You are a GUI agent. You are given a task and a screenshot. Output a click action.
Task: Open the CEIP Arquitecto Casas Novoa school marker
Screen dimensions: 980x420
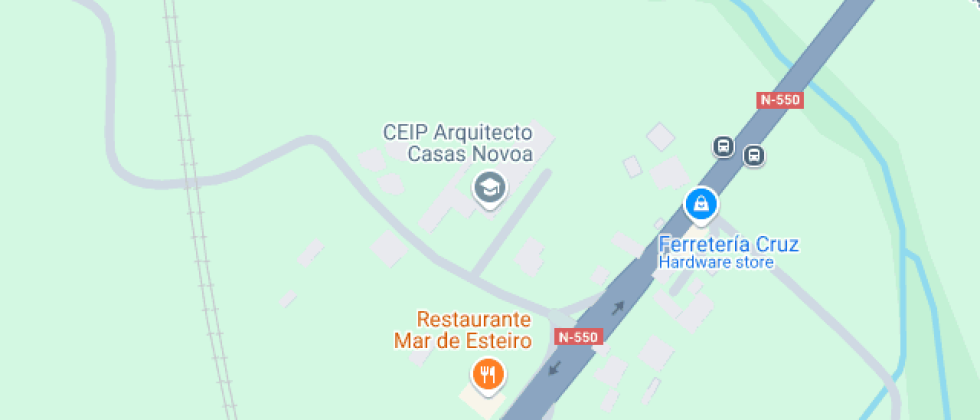488,186
